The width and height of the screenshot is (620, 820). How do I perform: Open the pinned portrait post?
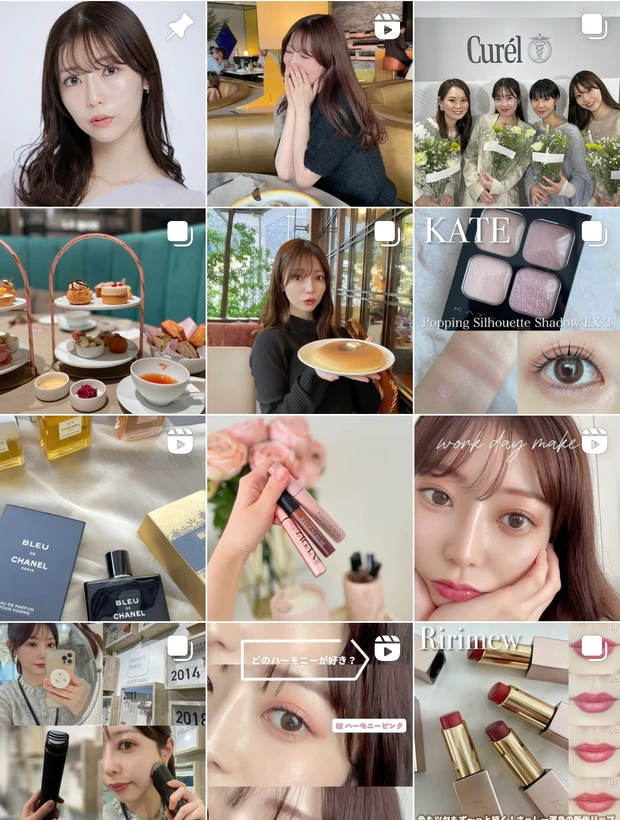(102, 103)
